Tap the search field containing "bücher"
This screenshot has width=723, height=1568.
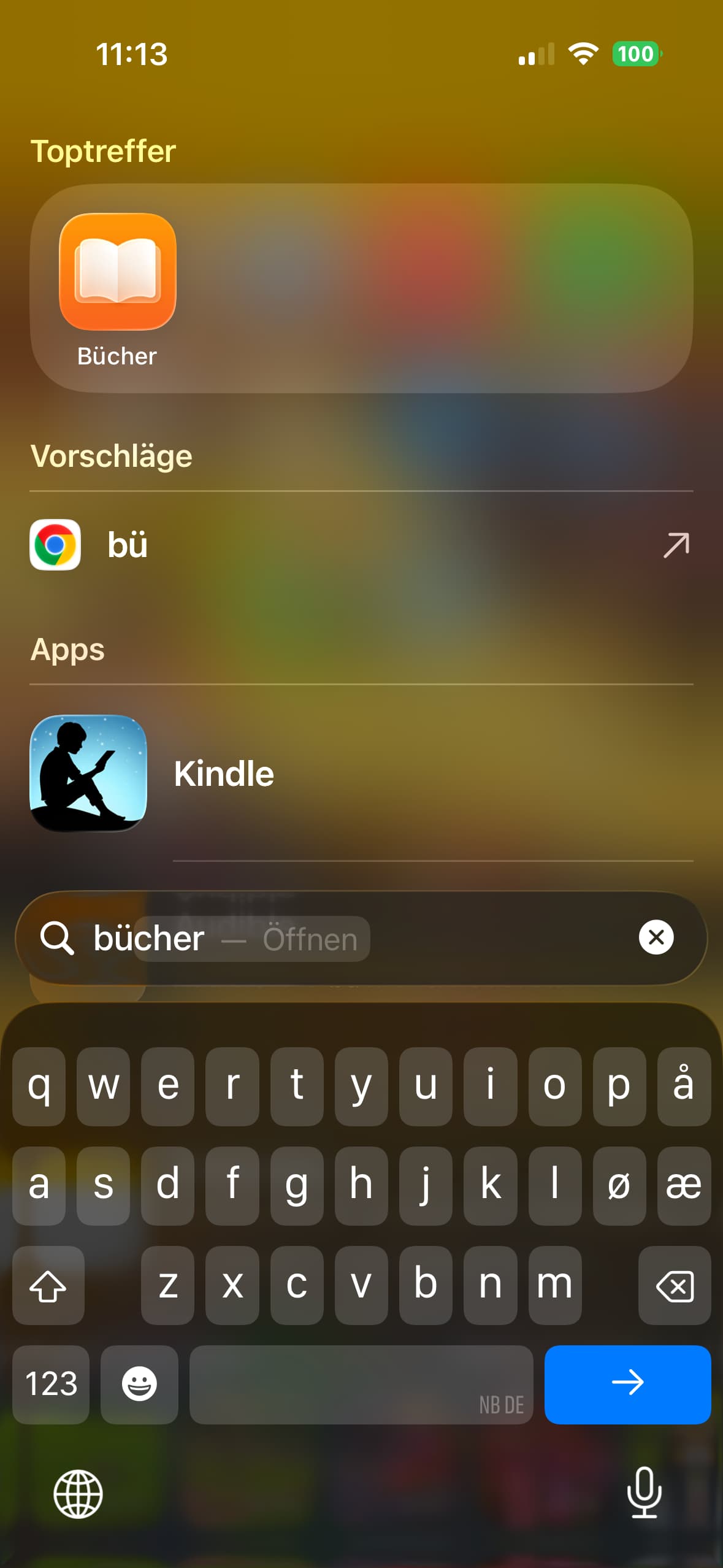[361, 938]
